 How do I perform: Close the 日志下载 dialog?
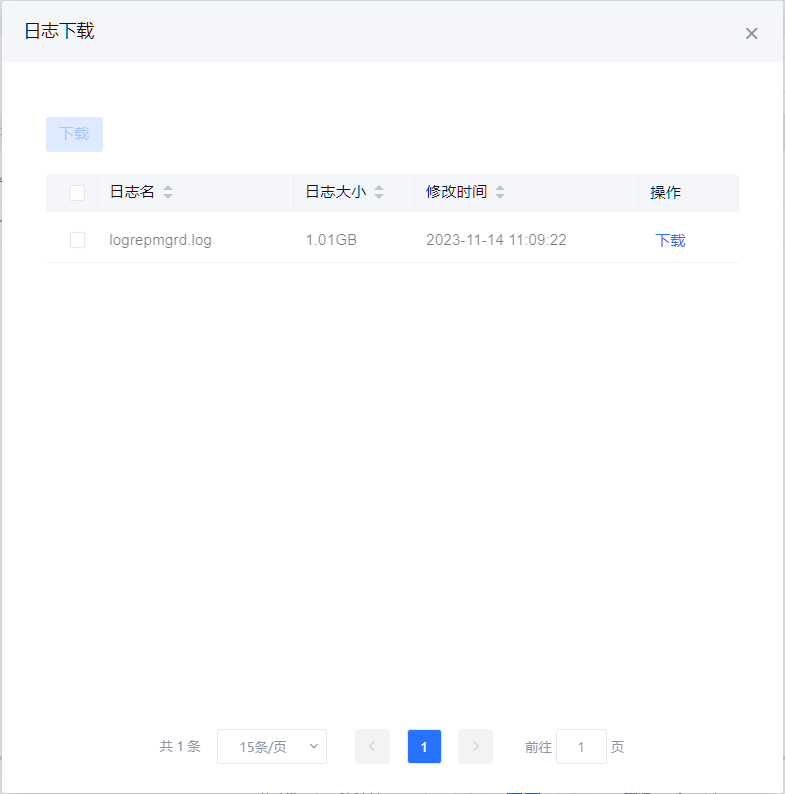(x=751, y=33)
